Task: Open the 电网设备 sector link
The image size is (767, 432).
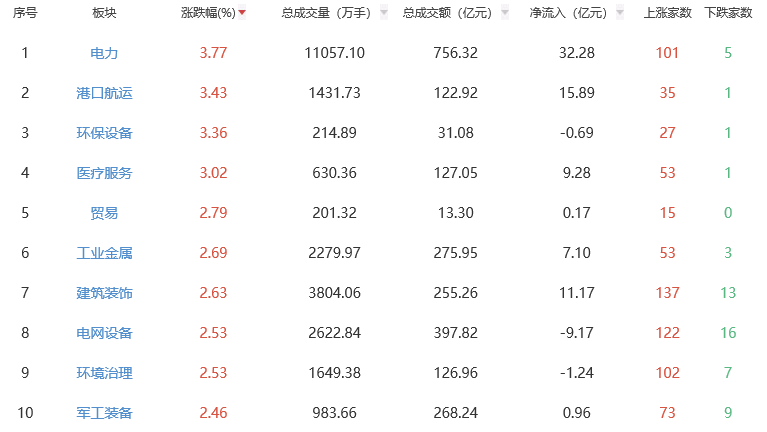Action: 104,333
